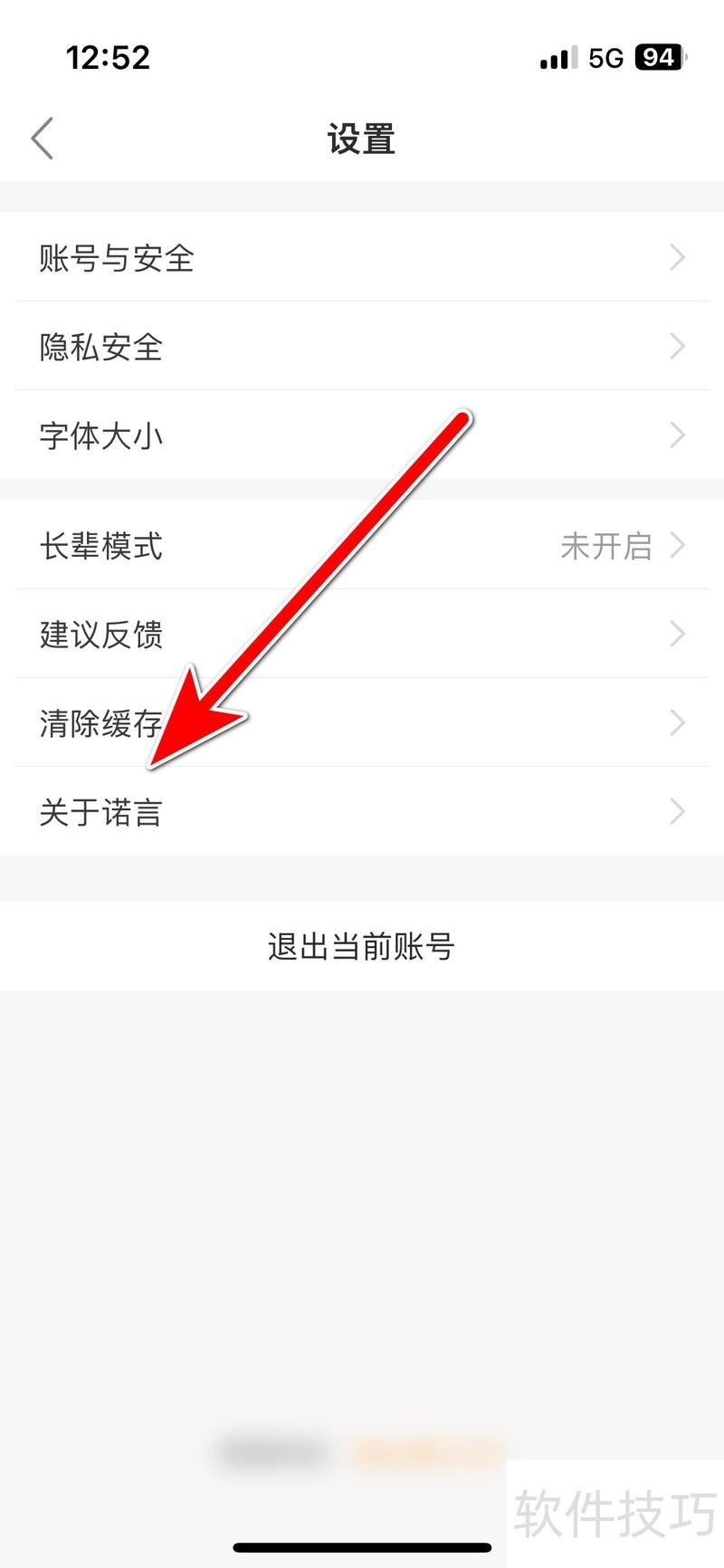Image resolution: width=724 pixels, height=1568 pixels.
Task: Adjust 字体大小 setting
Action: click(x=362, y=435)
